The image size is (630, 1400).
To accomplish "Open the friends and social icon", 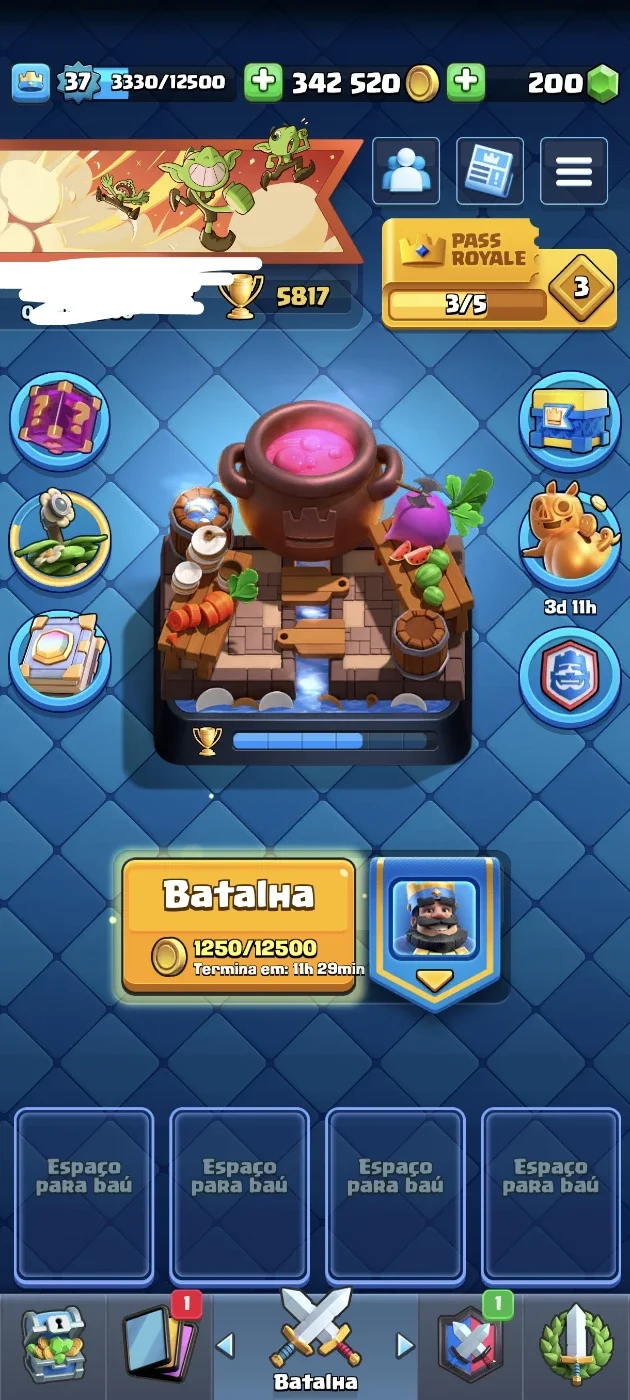I will (406, 171).
